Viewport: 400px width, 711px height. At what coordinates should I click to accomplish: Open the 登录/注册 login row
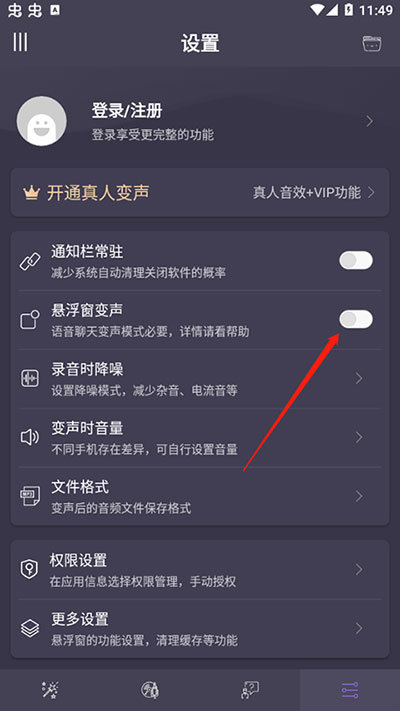tap(200, 121)
